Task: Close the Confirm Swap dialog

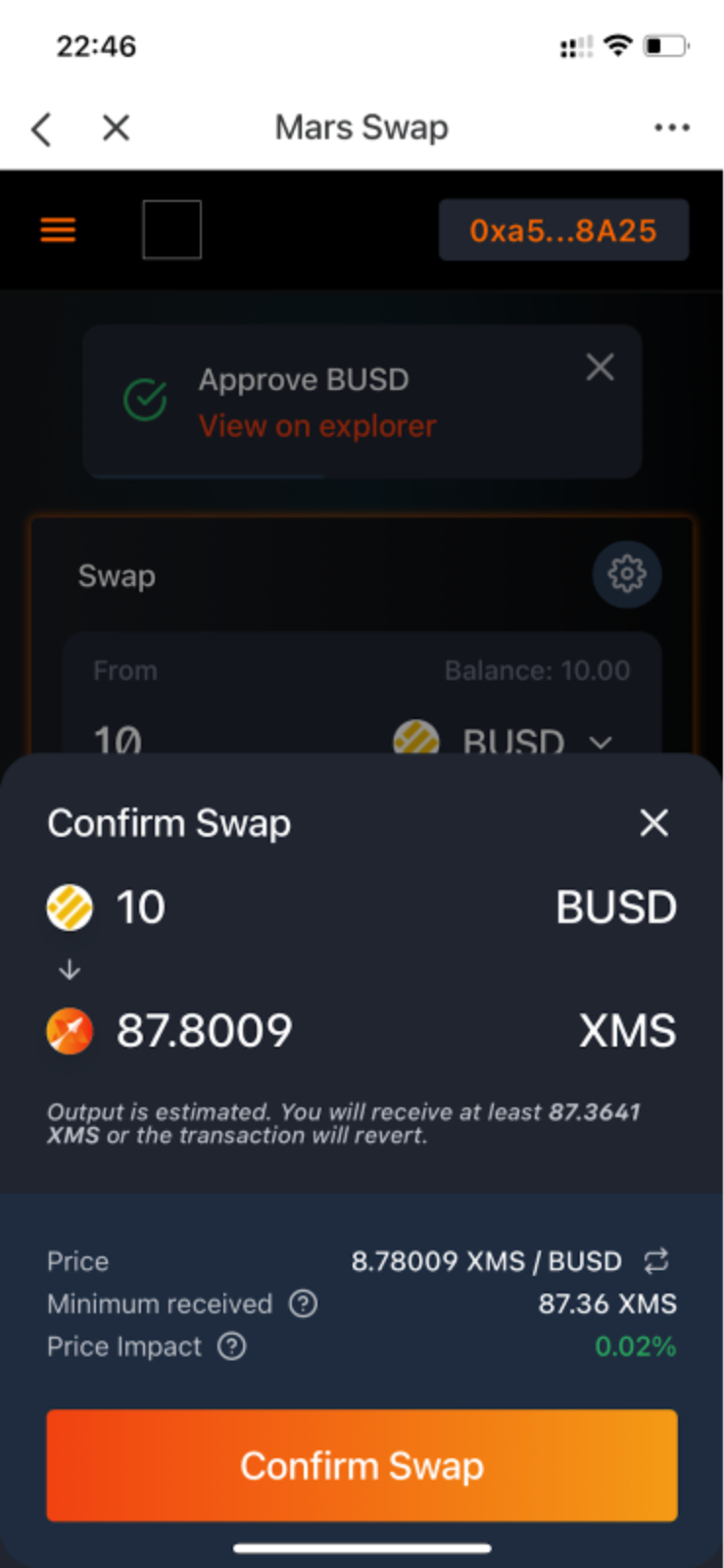Action: pyautogui.click(x=653, y=823)
